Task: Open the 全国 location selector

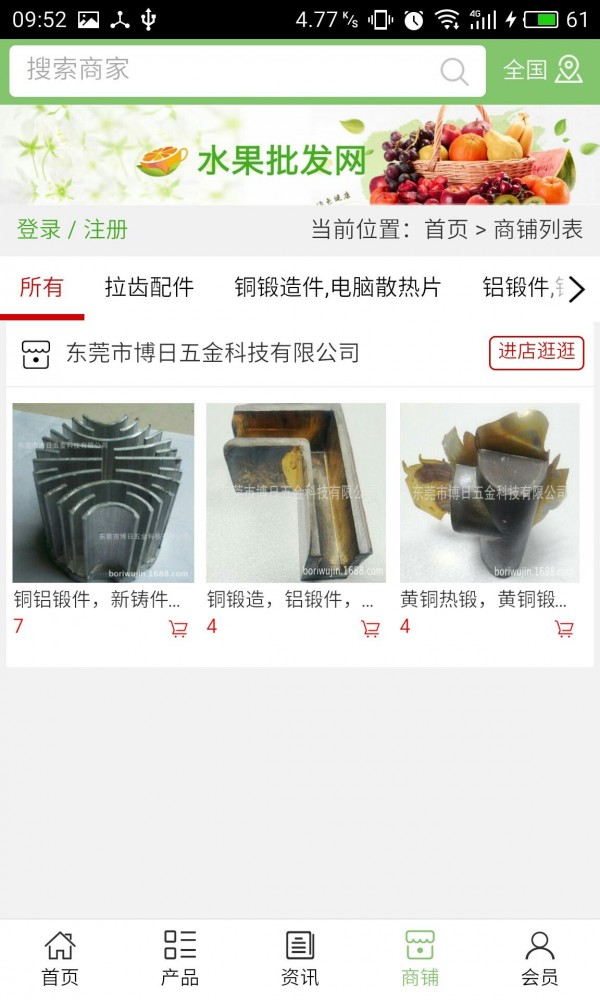Action: point(543,70)
